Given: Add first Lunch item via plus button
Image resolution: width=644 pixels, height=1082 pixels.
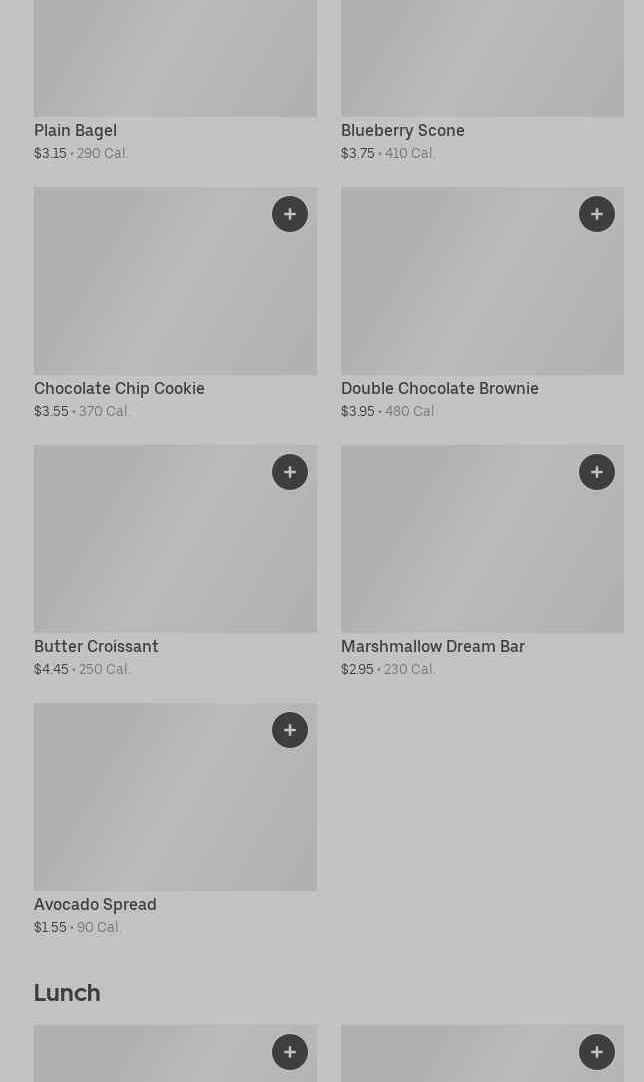Looking at the screenshot, I should pyautogui.click(x=290, y=1052).
